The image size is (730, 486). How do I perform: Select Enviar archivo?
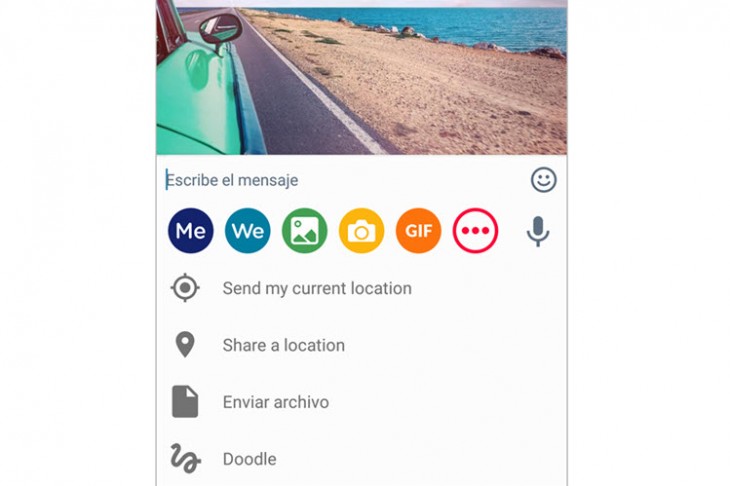tap(275, 402)
